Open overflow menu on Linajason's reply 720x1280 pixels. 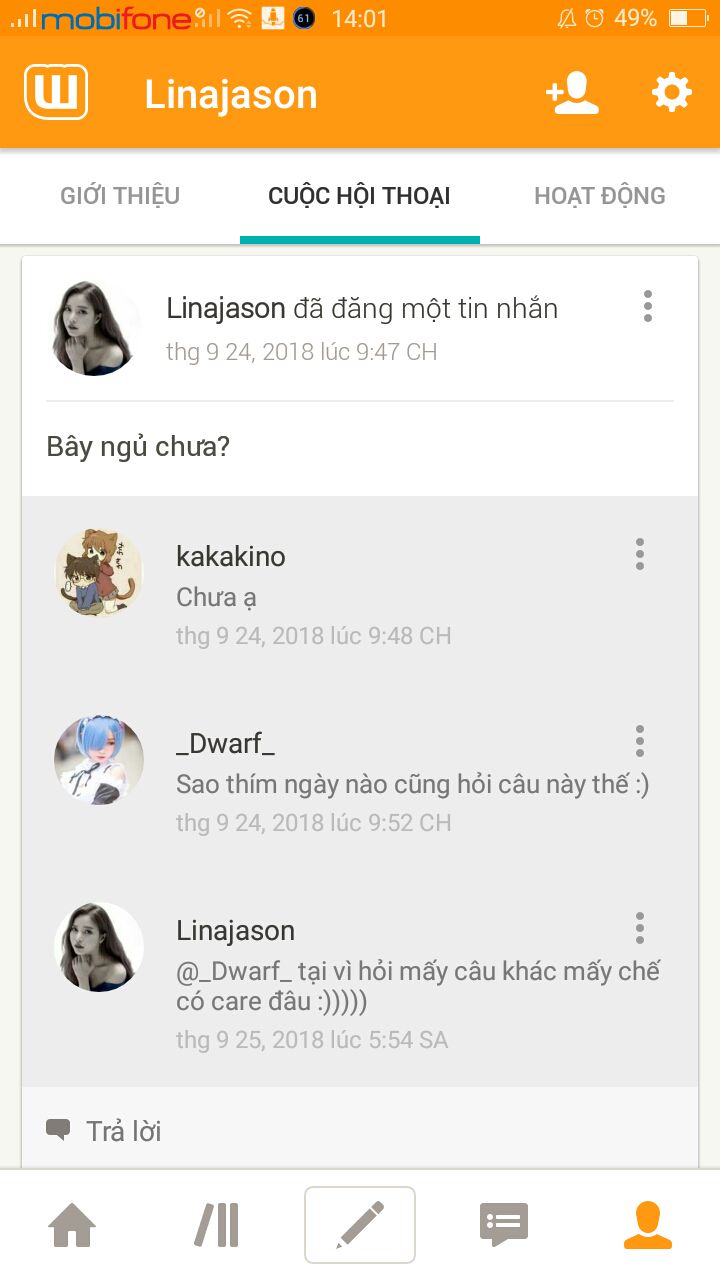[640, 928]
